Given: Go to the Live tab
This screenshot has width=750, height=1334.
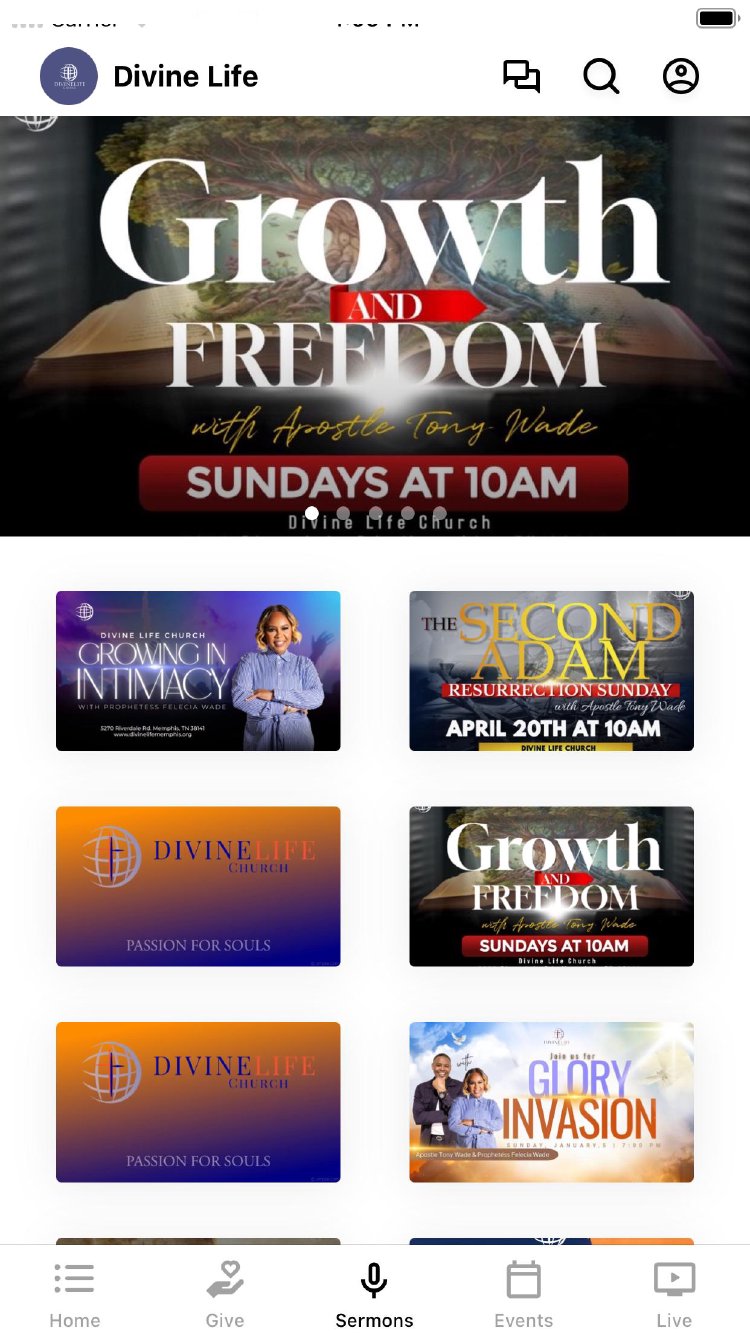Looking at the screenshot, I should (x=674, y=1294).
